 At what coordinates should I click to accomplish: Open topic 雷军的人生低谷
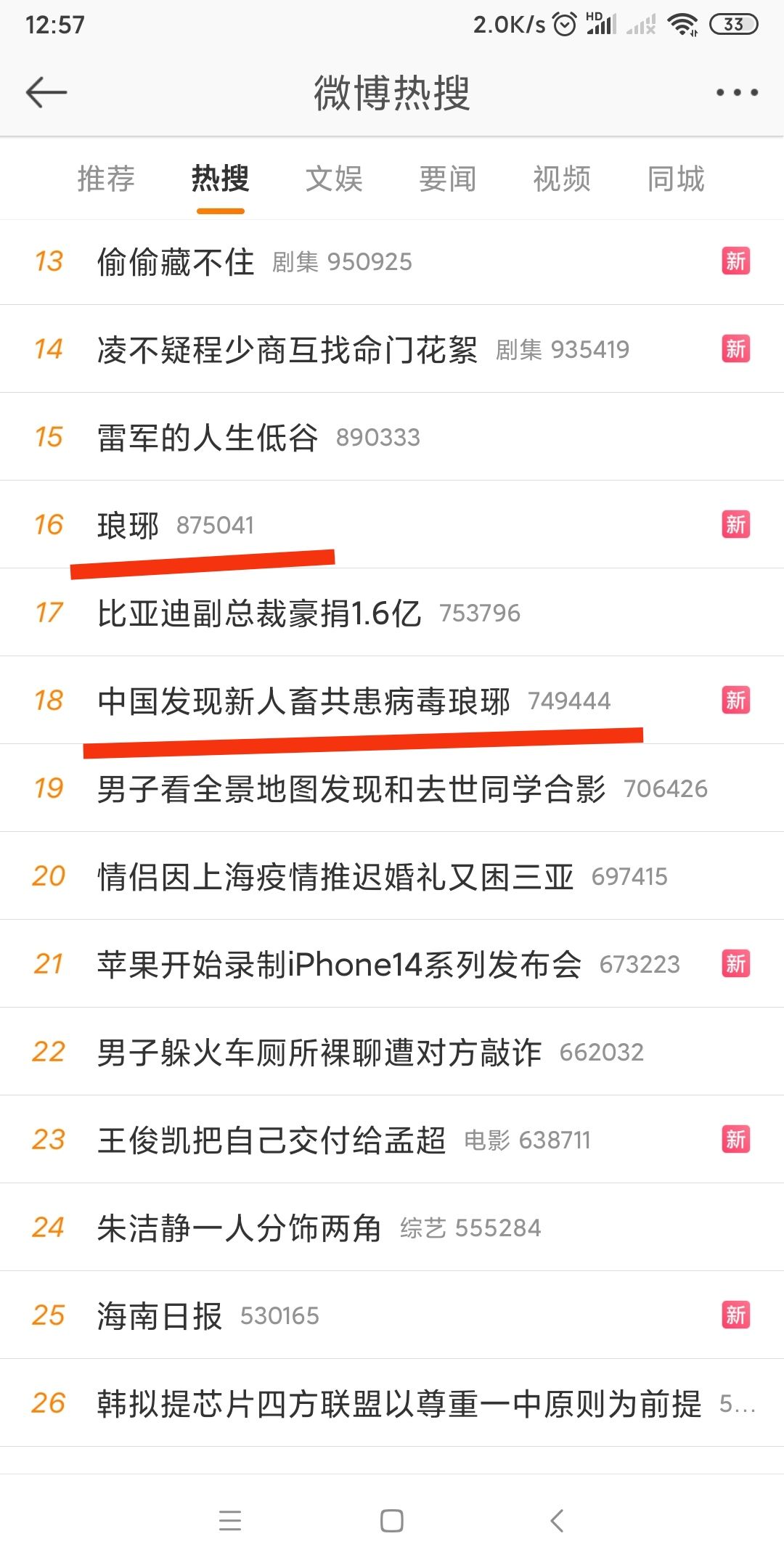coord(208,438)
